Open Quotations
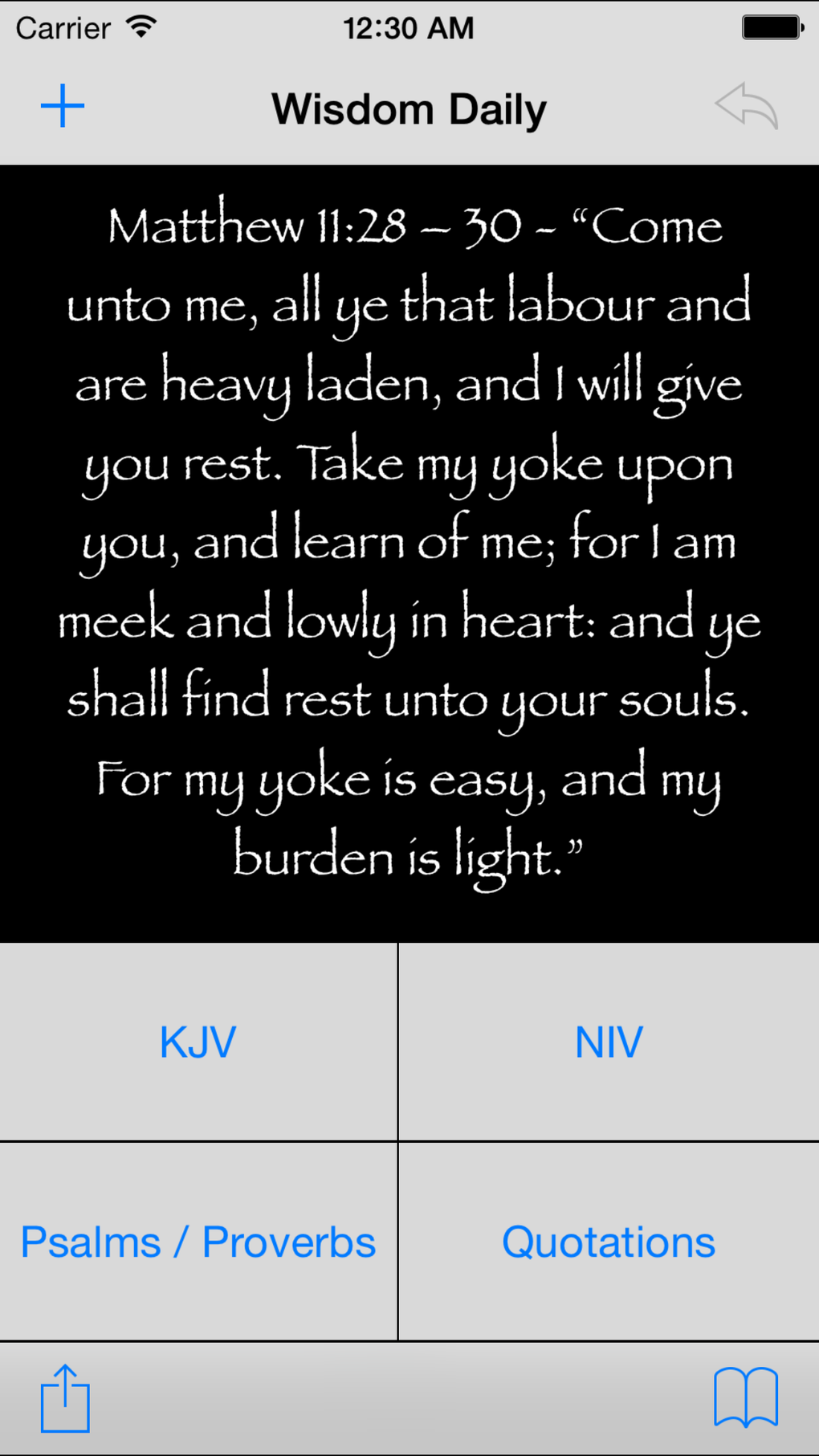The height and width of the screenshot is (1456, 819). [x=609, y=1242]
